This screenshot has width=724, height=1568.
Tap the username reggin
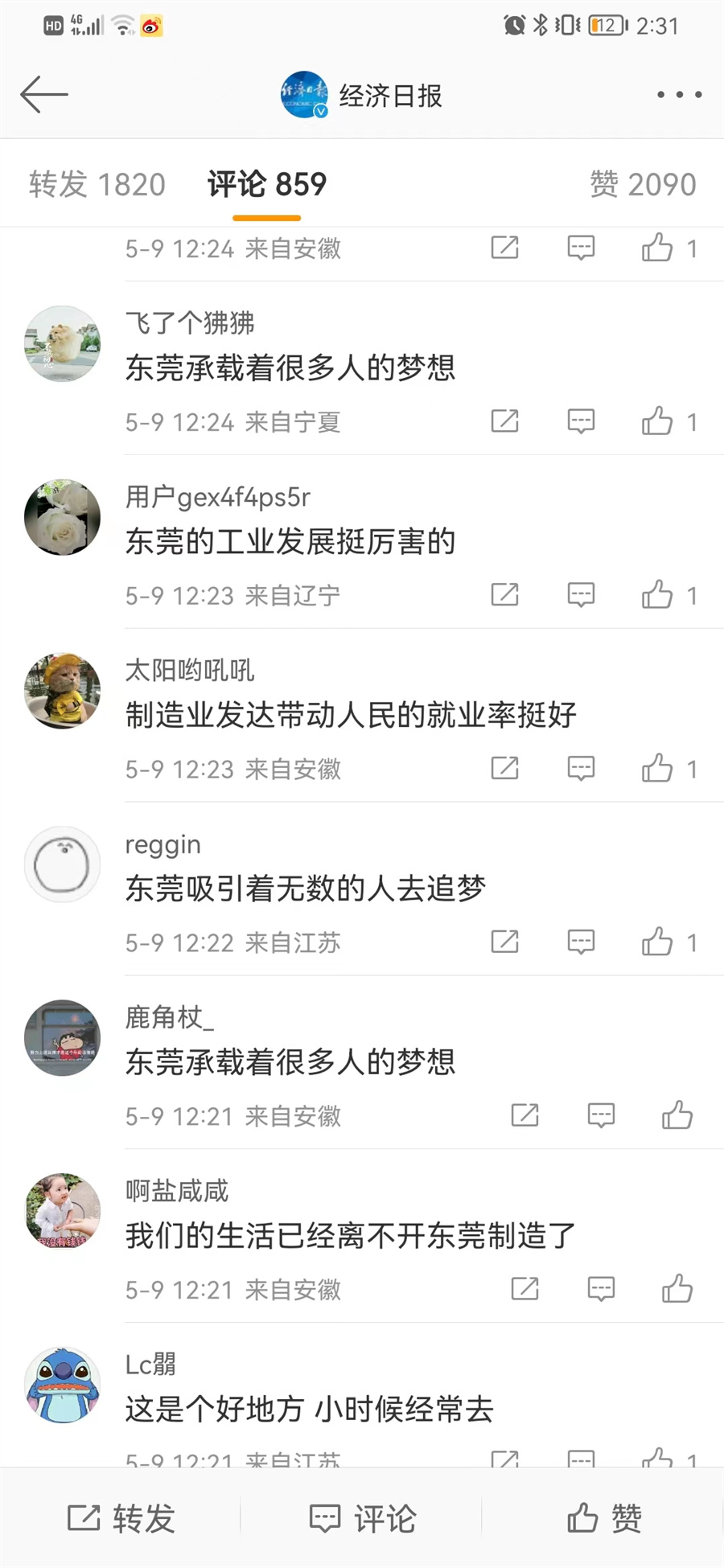coord(163,844)
